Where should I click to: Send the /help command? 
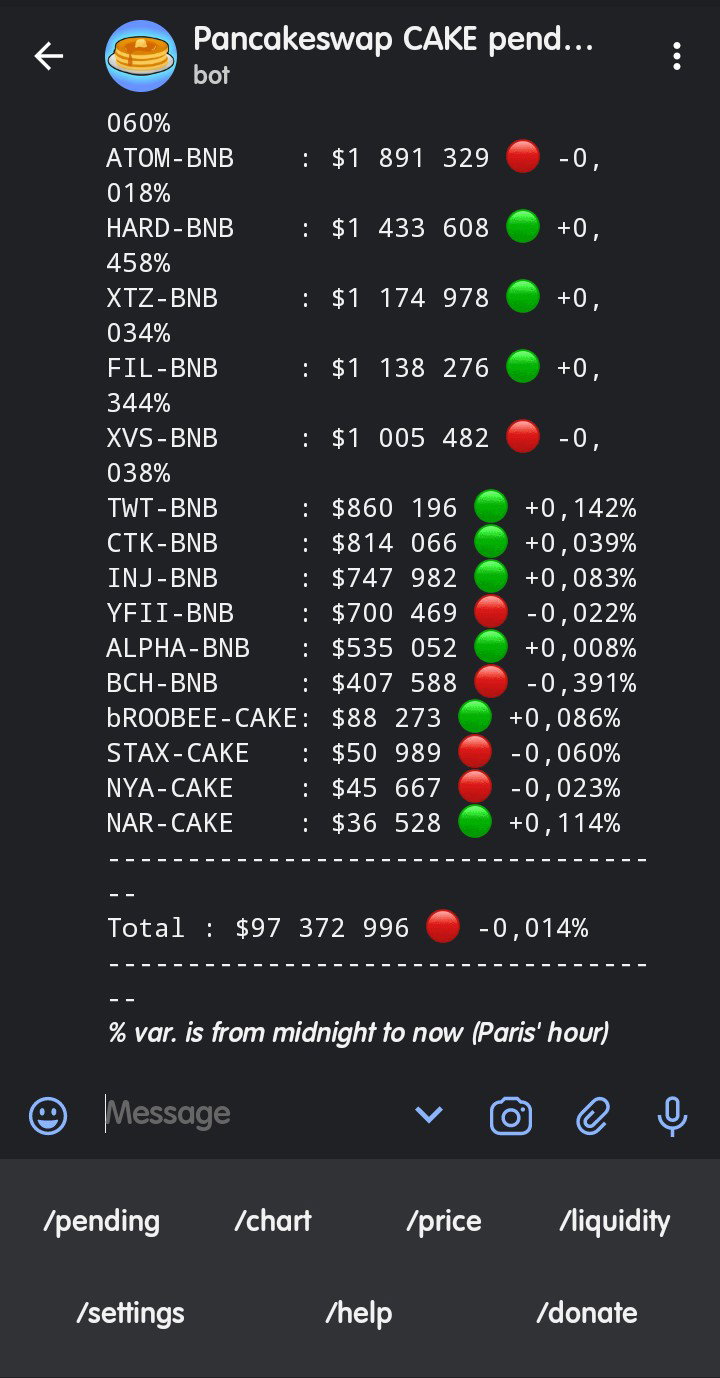pos(359,1313)
